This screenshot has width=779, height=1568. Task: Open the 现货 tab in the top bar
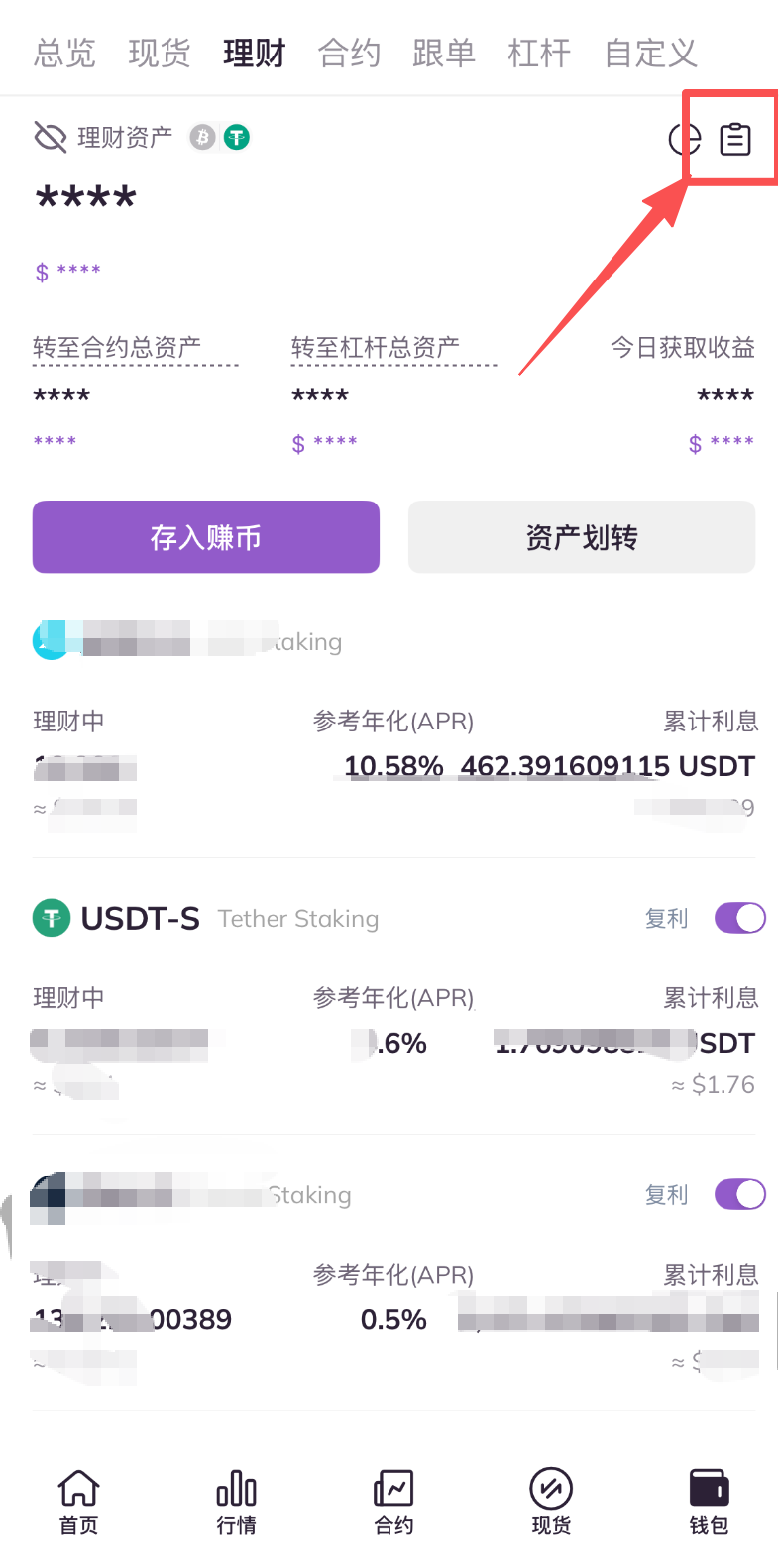coord(160,53)
